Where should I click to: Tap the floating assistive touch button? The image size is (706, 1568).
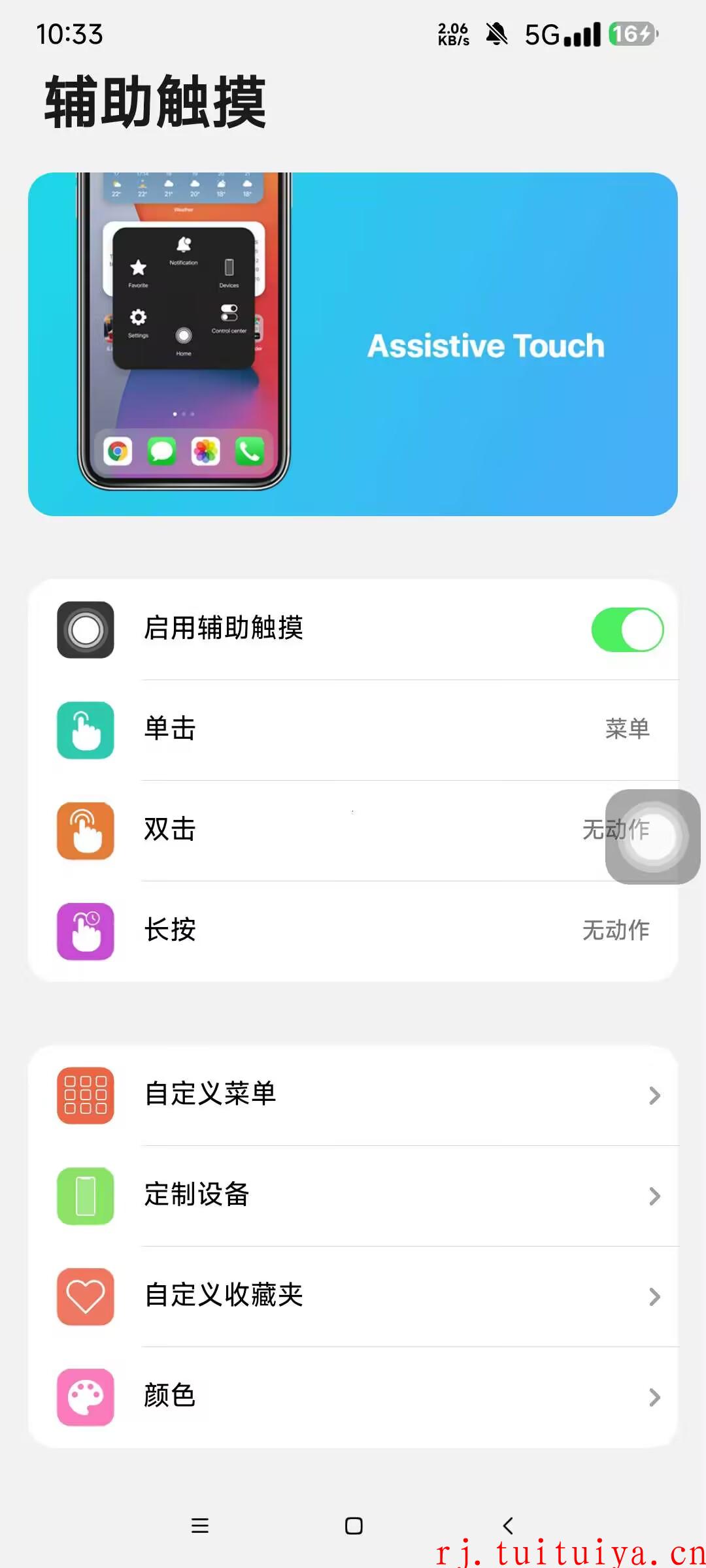[x=652, y=837]
